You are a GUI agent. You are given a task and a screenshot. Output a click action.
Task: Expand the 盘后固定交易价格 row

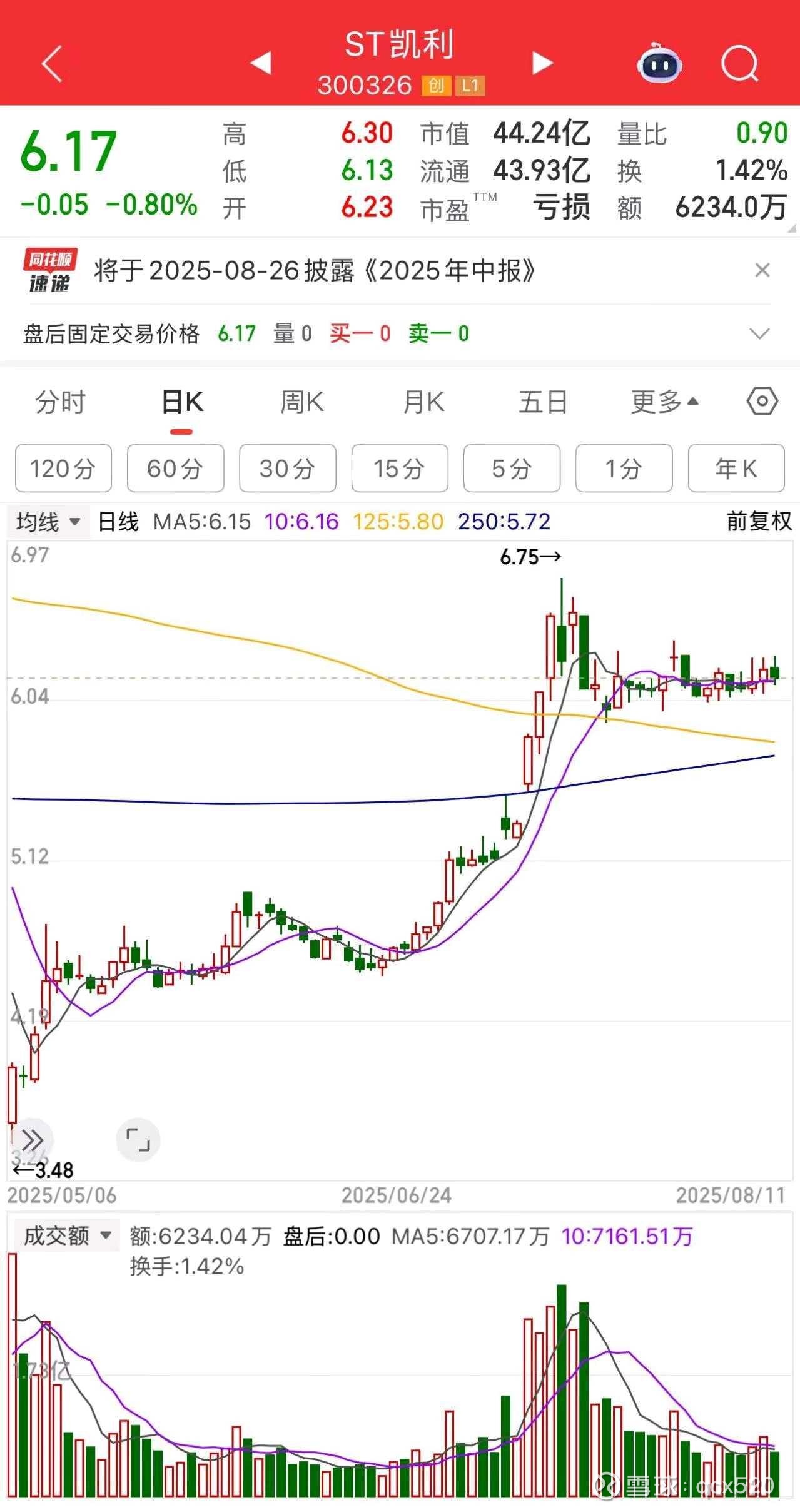[x=759, y=333]
